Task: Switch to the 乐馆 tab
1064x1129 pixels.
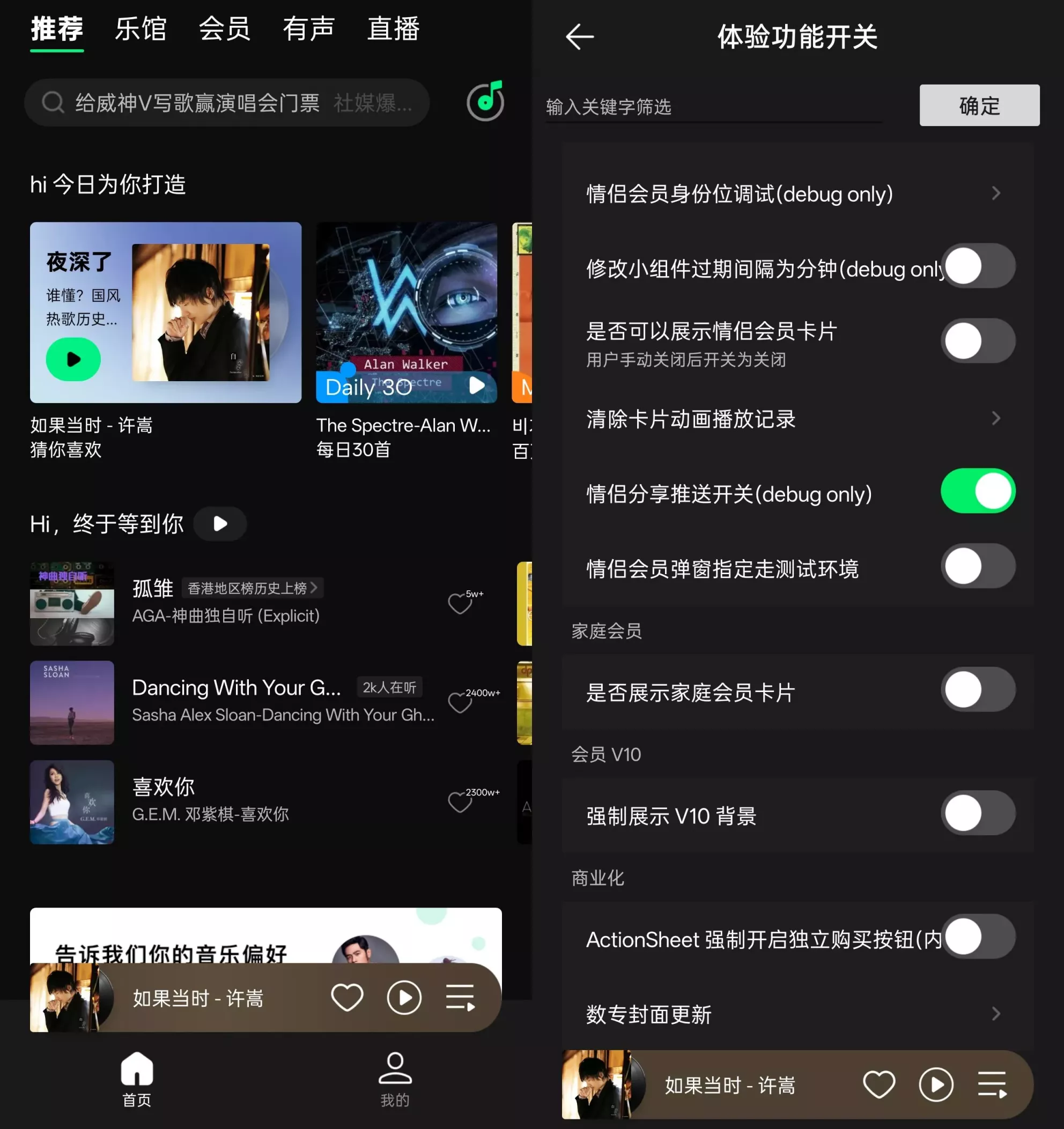Action: tap(142, 29)
